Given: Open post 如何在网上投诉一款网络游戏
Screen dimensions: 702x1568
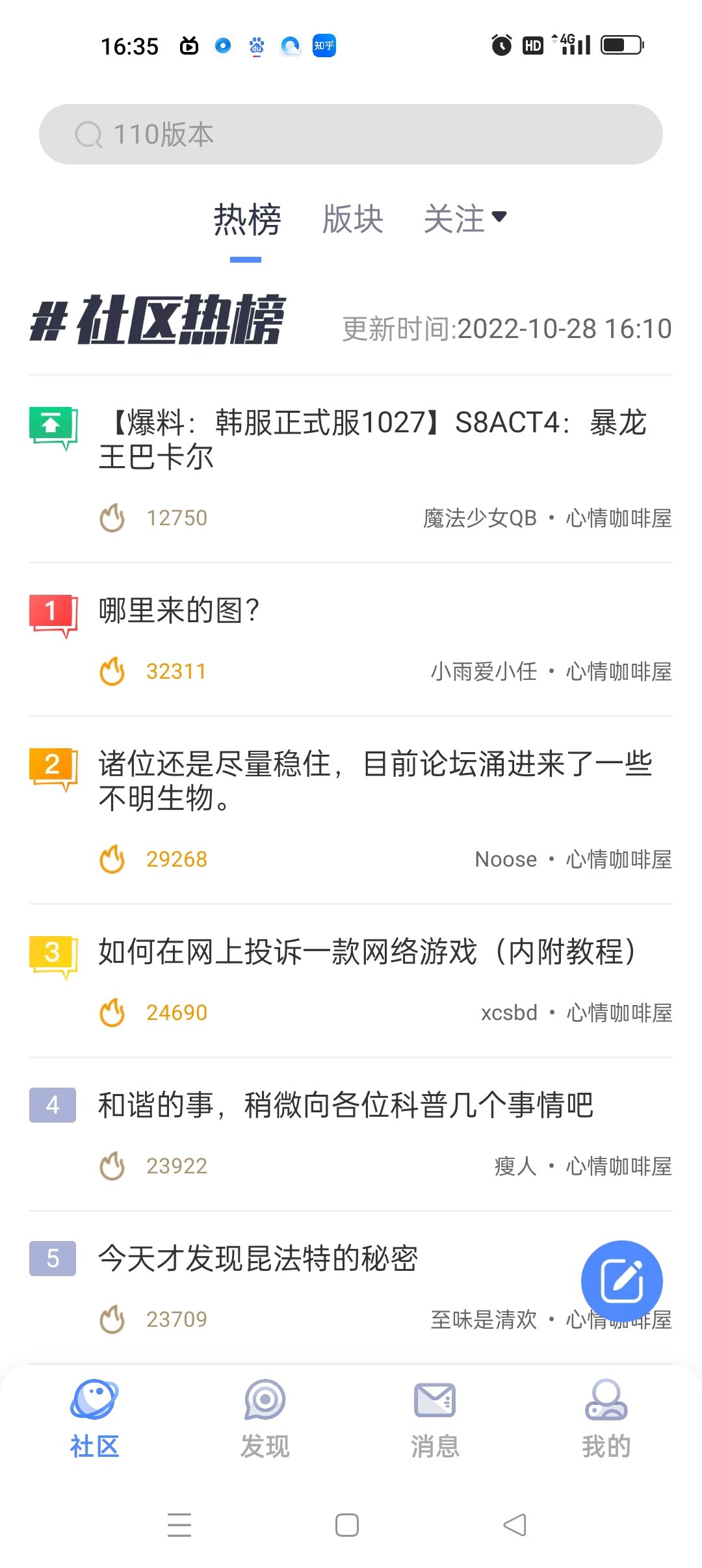Looking at the screenshot, I should [x=351, y=981].
